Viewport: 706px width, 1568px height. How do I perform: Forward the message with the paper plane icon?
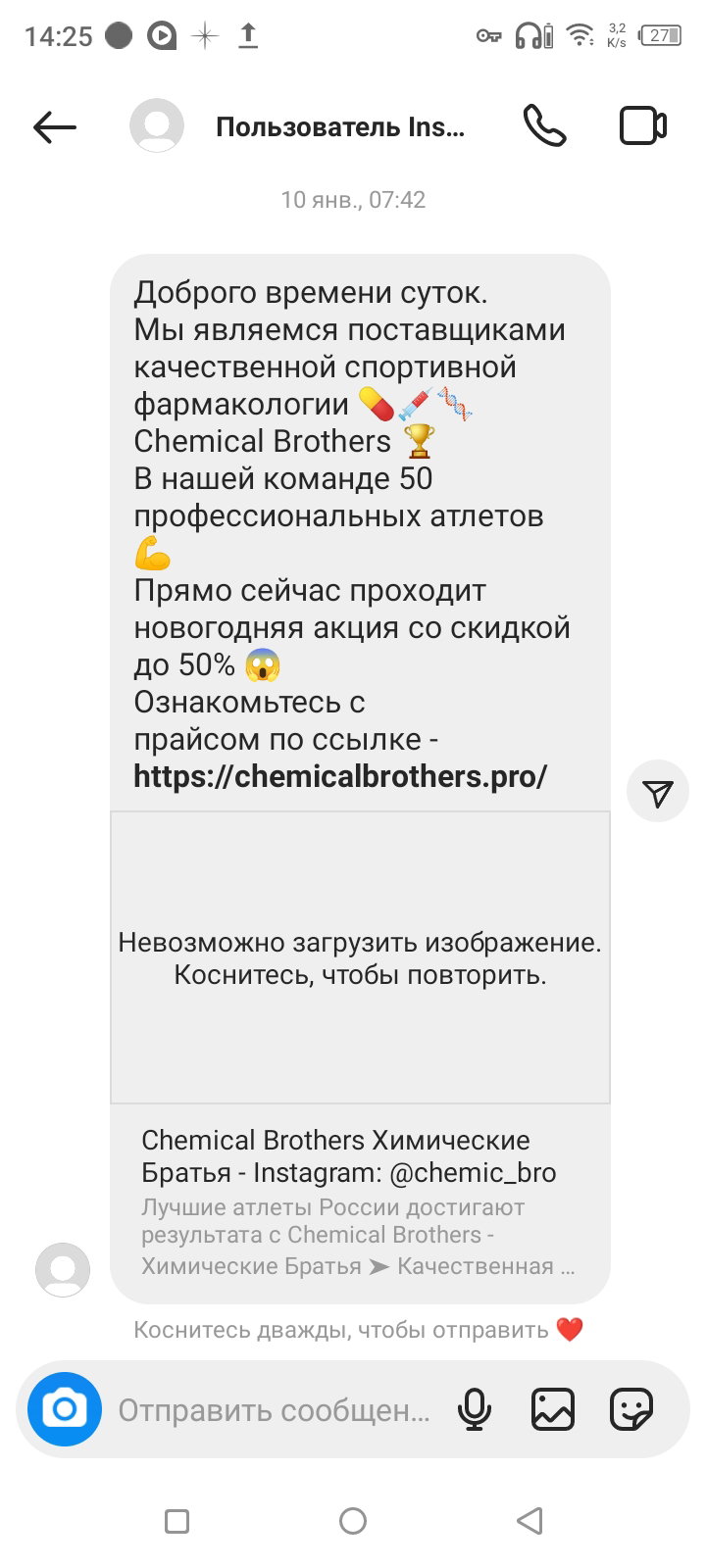click(658, 791)
